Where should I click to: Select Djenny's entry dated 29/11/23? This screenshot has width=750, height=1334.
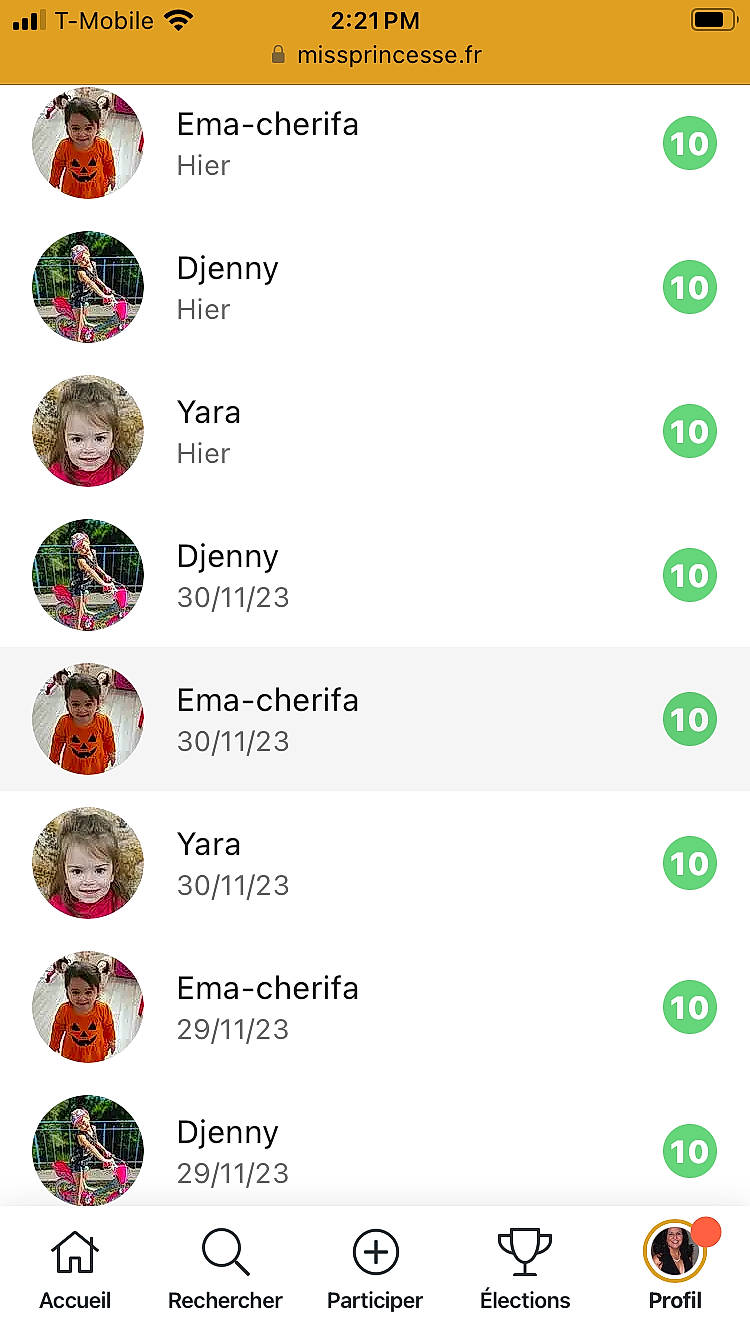coord(375,1150)
